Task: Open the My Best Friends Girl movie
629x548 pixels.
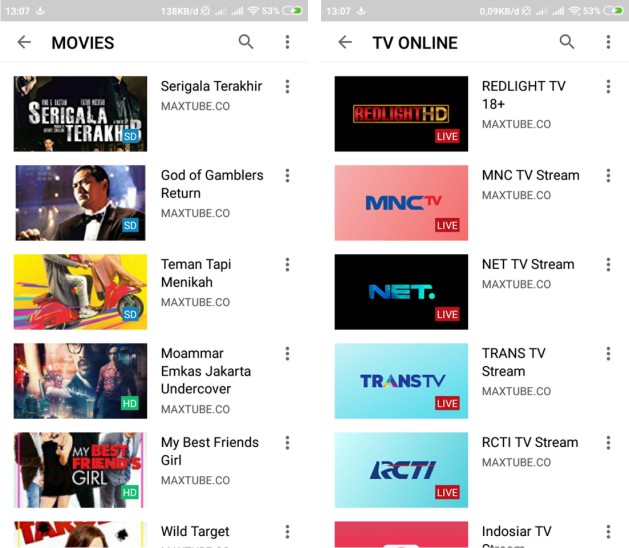Action: coord(80,470)
